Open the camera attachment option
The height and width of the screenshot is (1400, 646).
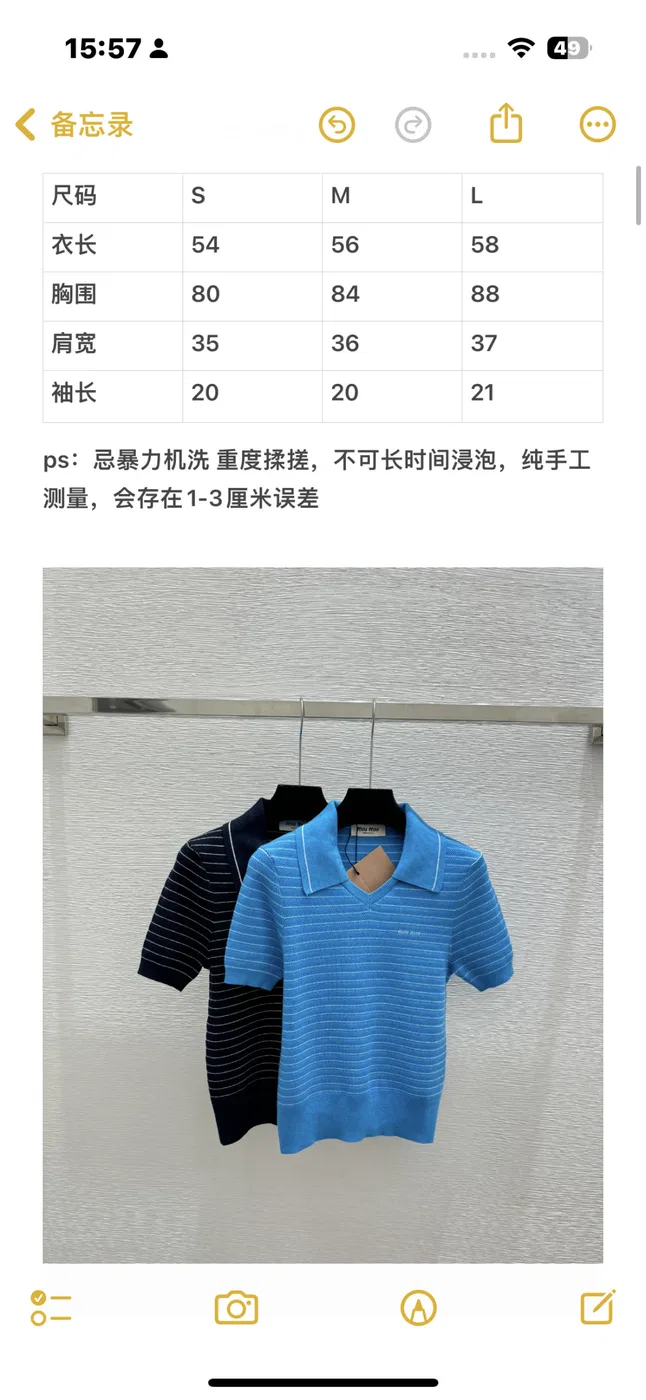(x=237, y=1307)
